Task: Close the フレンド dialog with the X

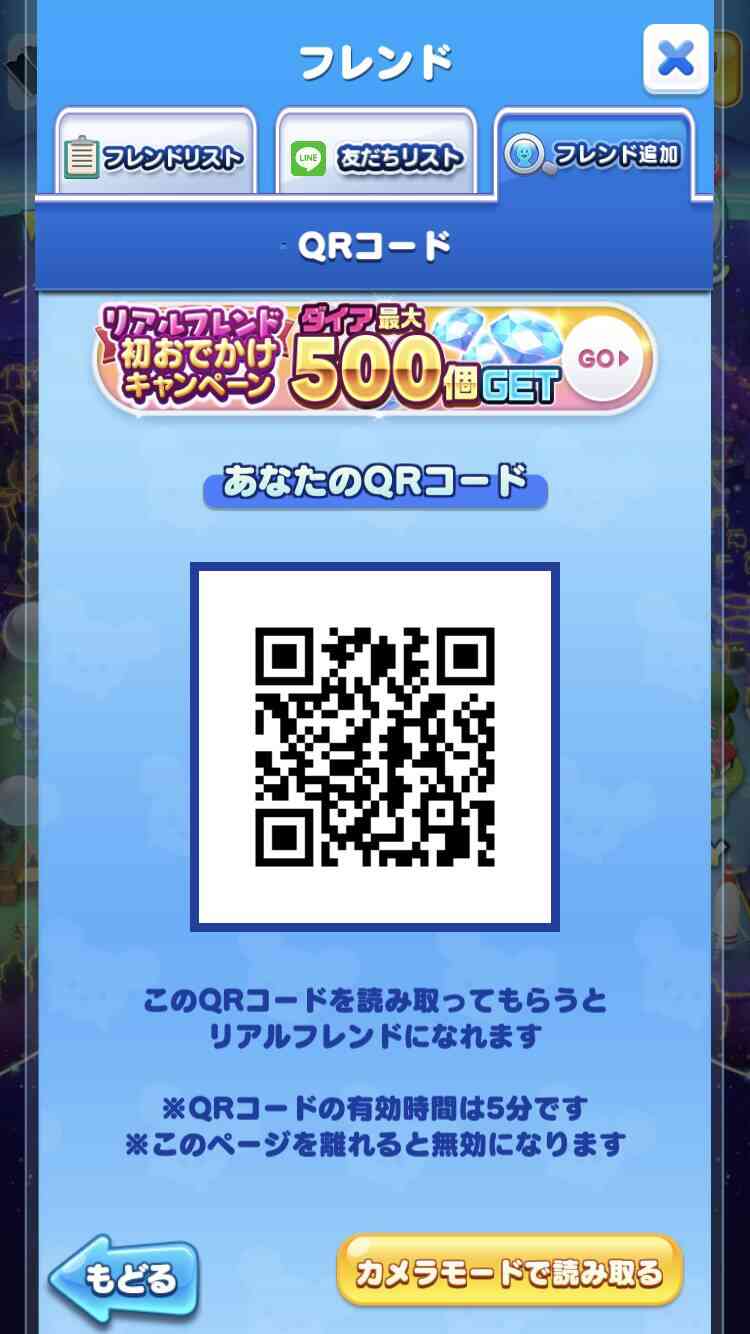Action: point(676,60)
